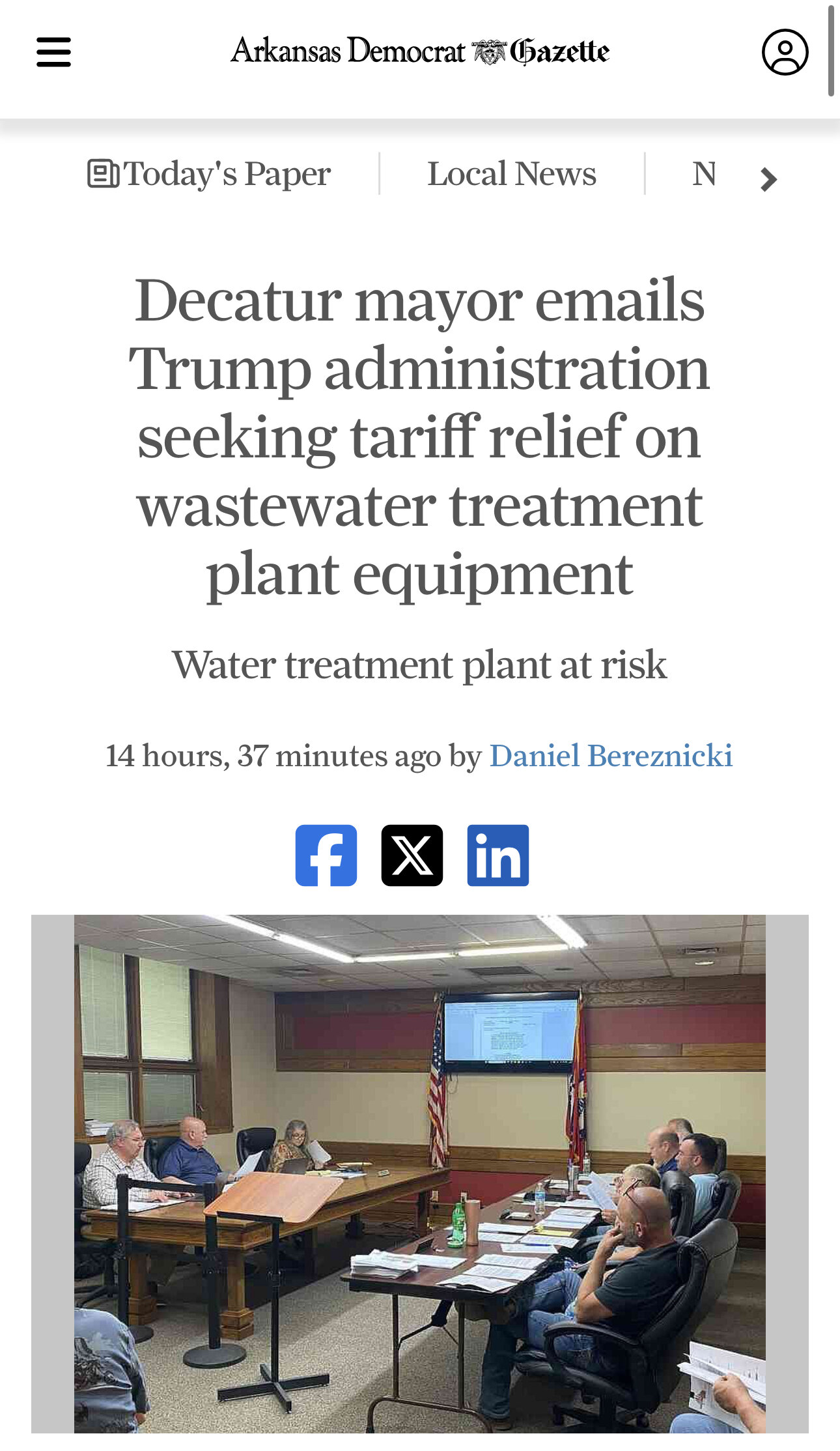840x1451 pixels.
Task: Open the hamburger menu
Action: [x=53, y=52]
